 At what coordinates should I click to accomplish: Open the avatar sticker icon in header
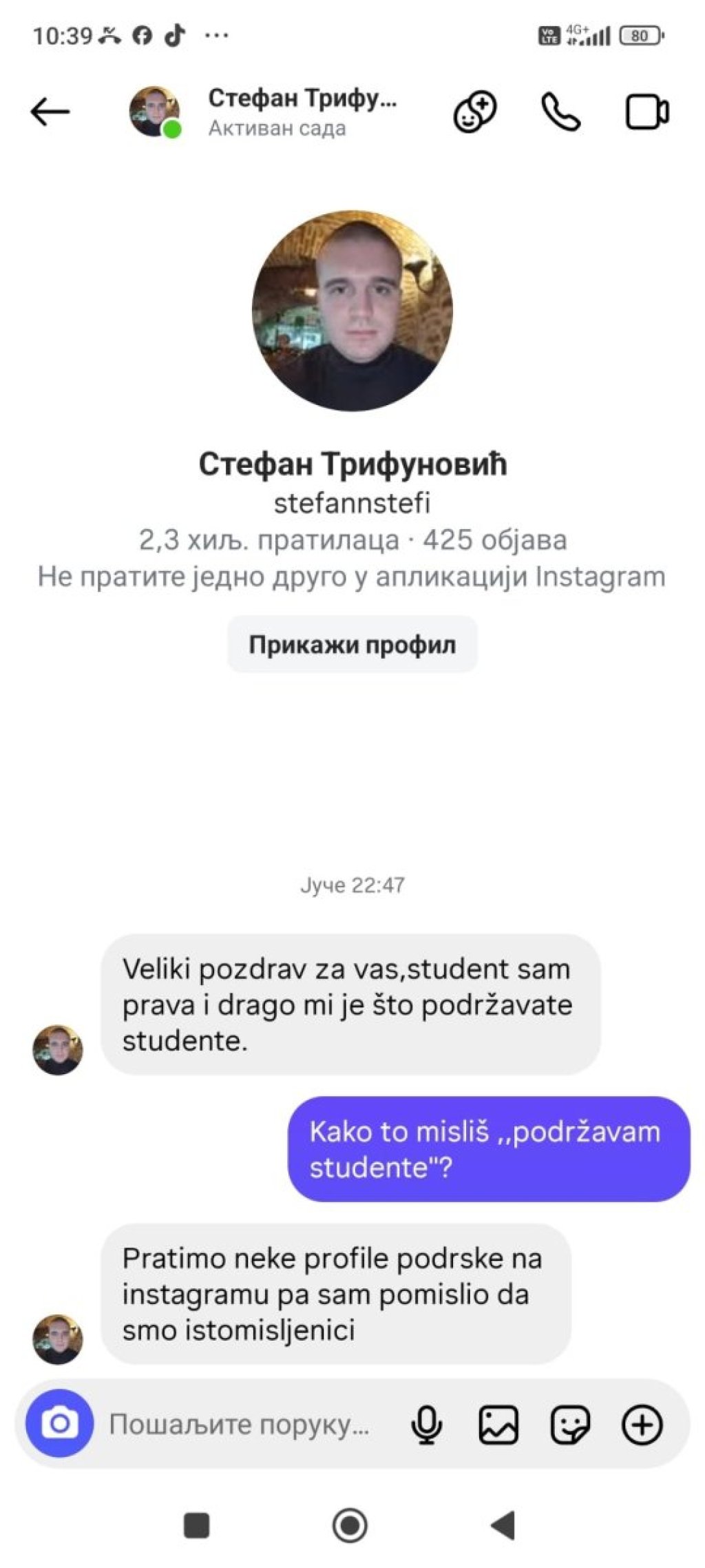[475, 112]
